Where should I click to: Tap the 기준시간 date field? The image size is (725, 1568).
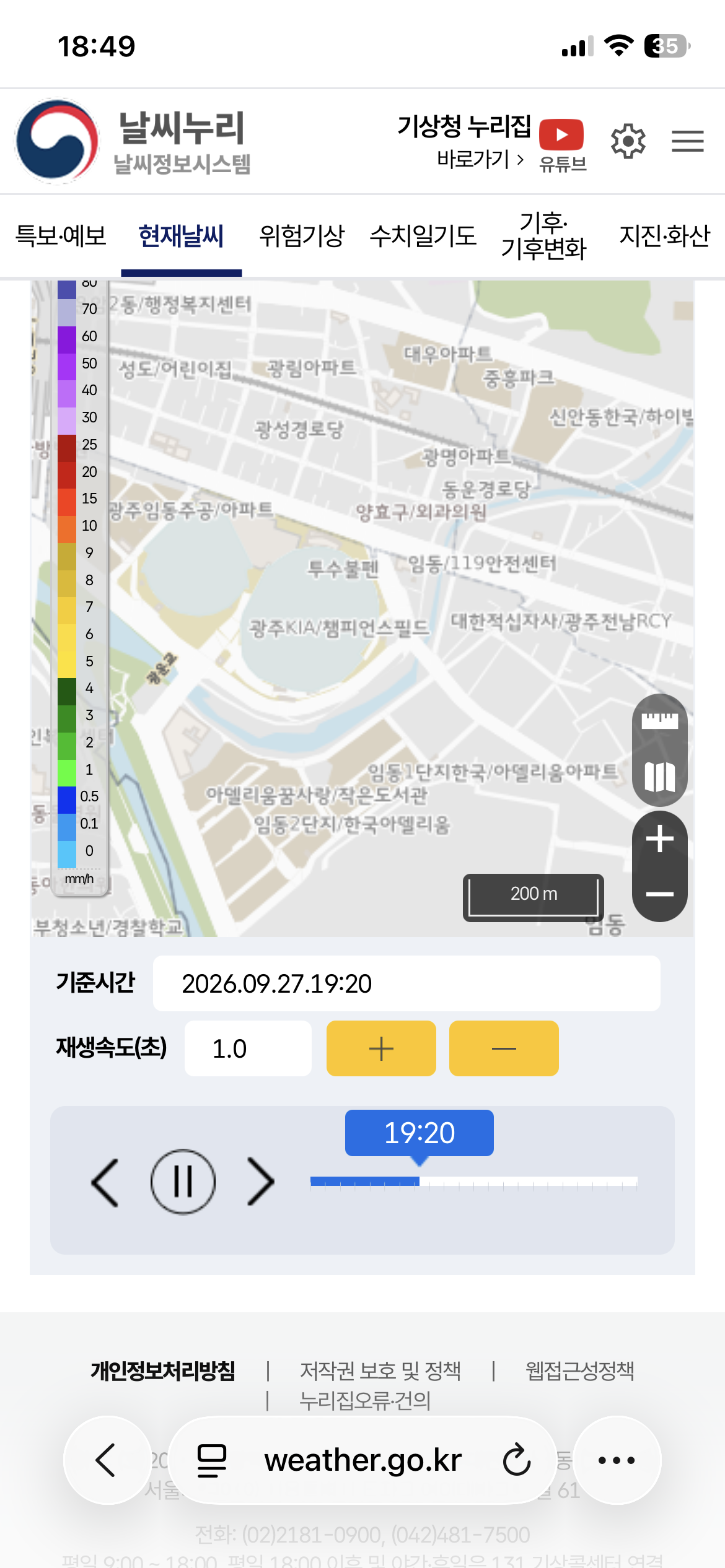tap(406, 983)
